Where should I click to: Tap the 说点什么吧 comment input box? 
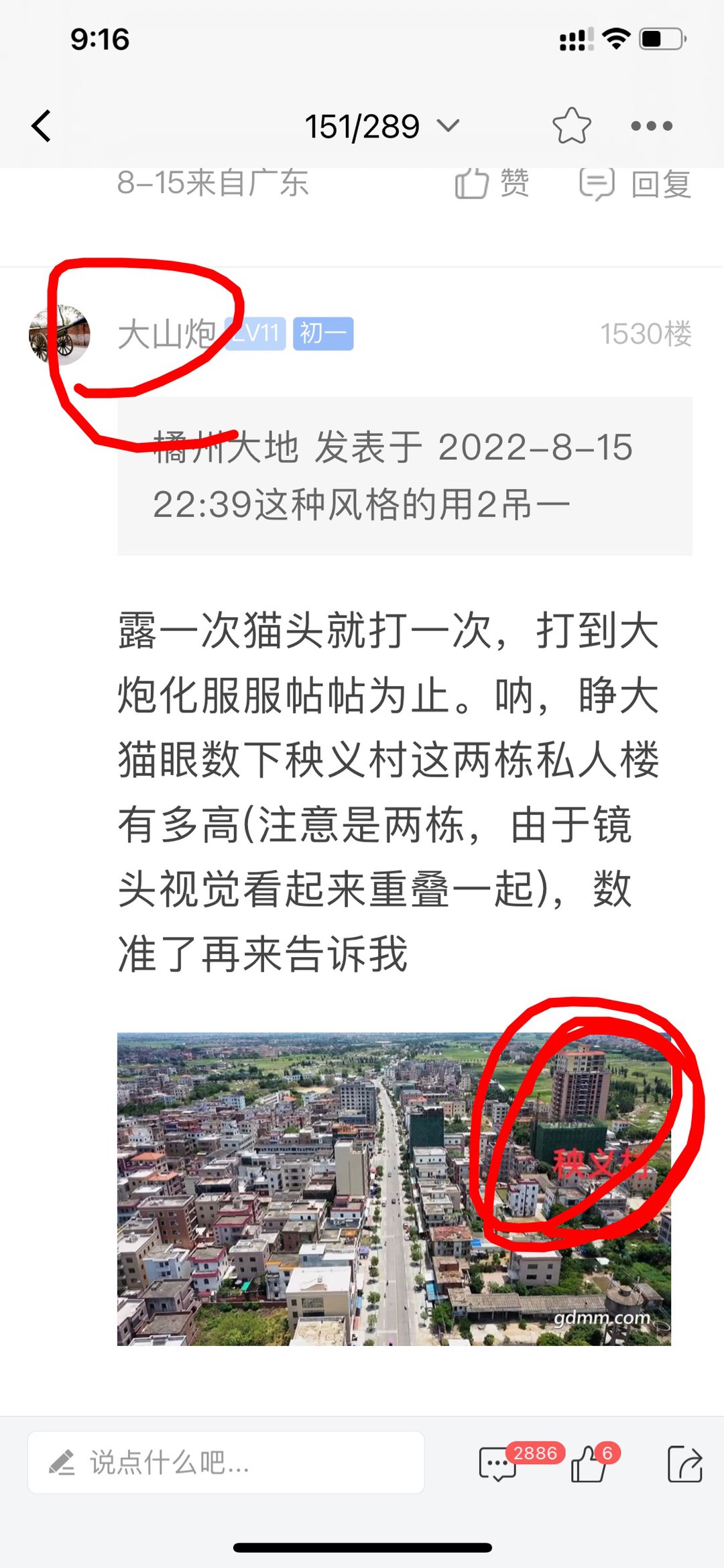226,1462
